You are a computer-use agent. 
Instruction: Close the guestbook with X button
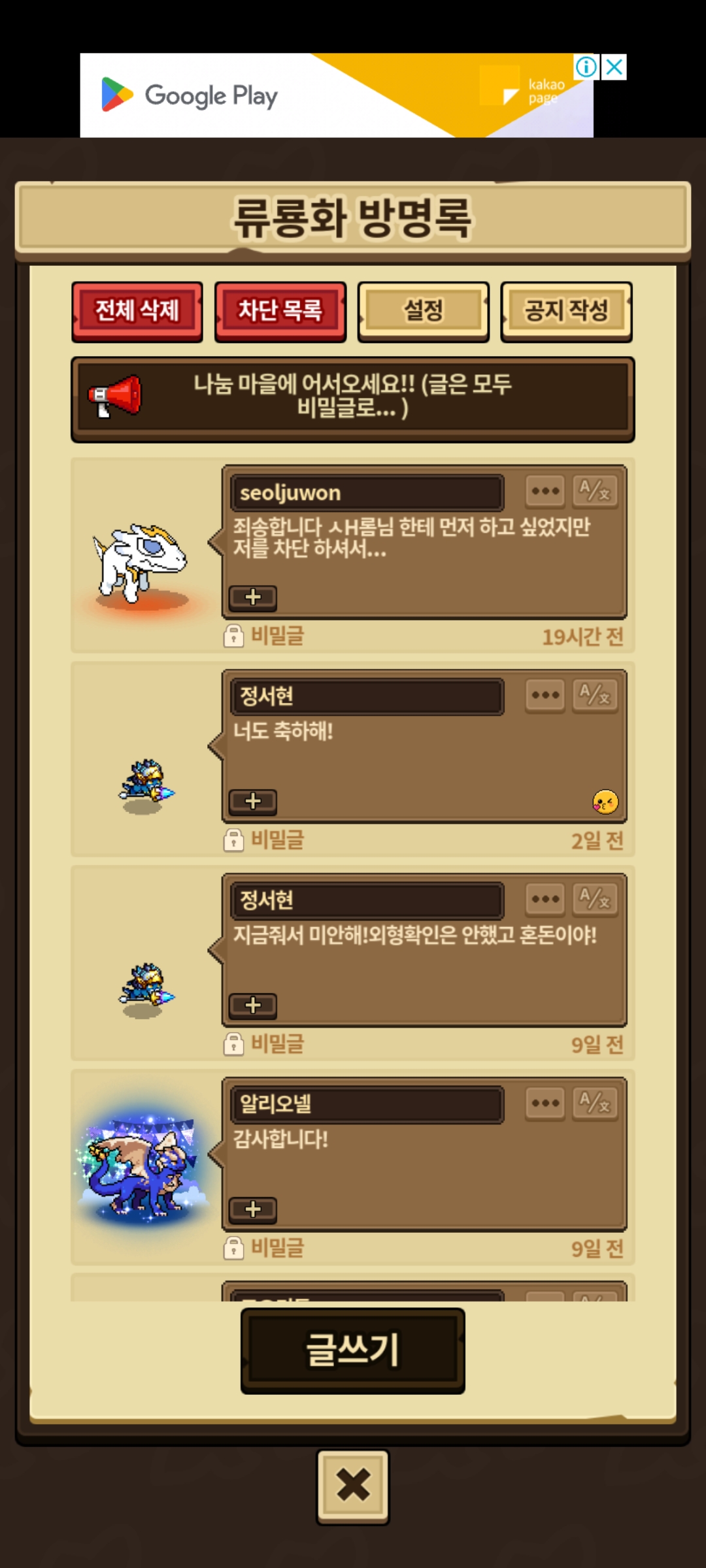(x=353, y=1486)
